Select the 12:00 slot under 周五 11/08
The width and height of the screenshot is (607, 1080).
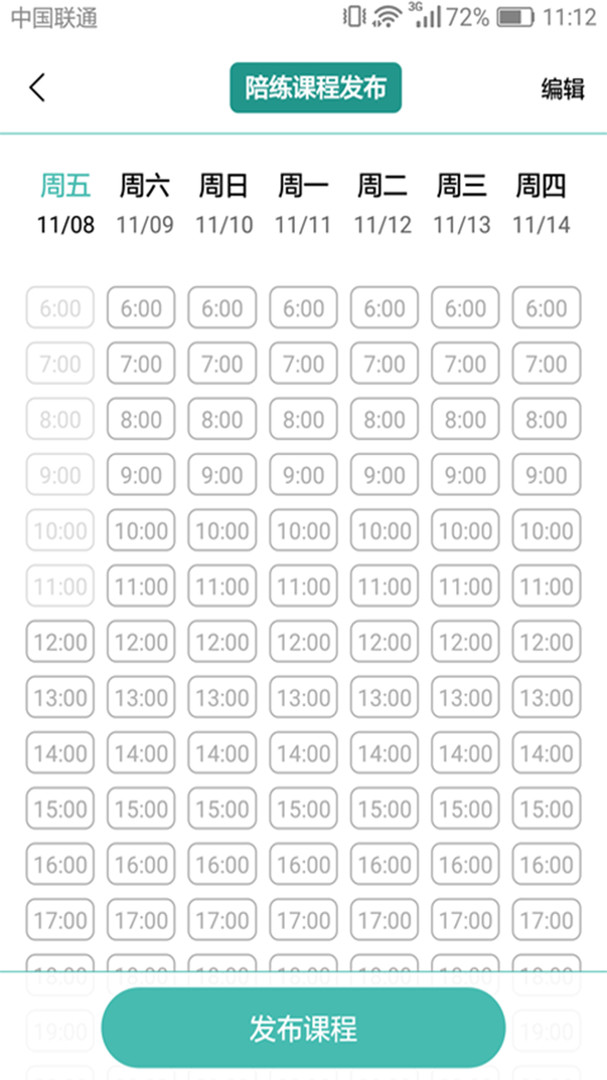[x=60, y=642]
